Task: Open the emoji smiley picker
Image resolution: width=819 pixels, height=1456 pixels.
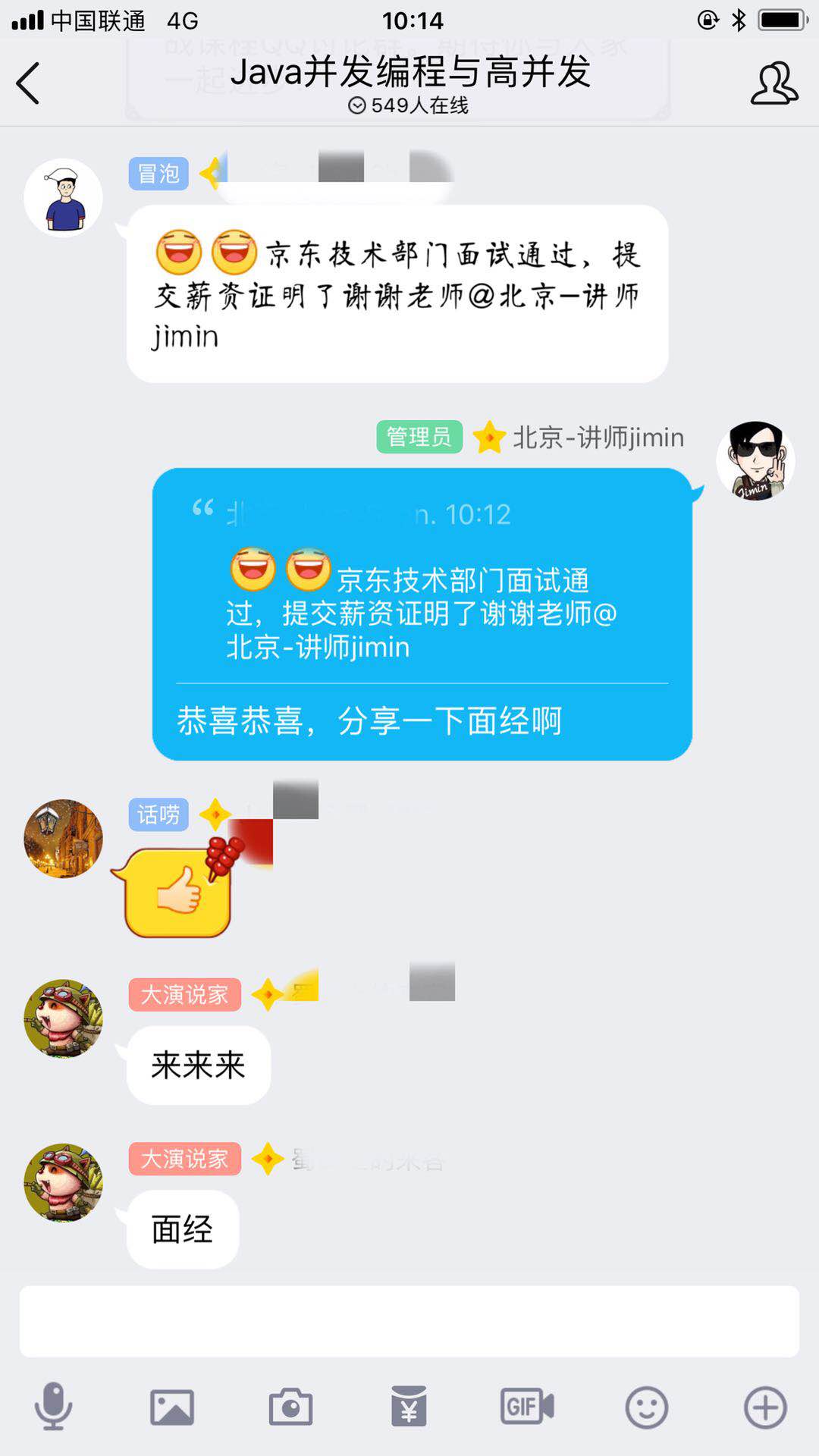Action: (x=645, y=1408)
